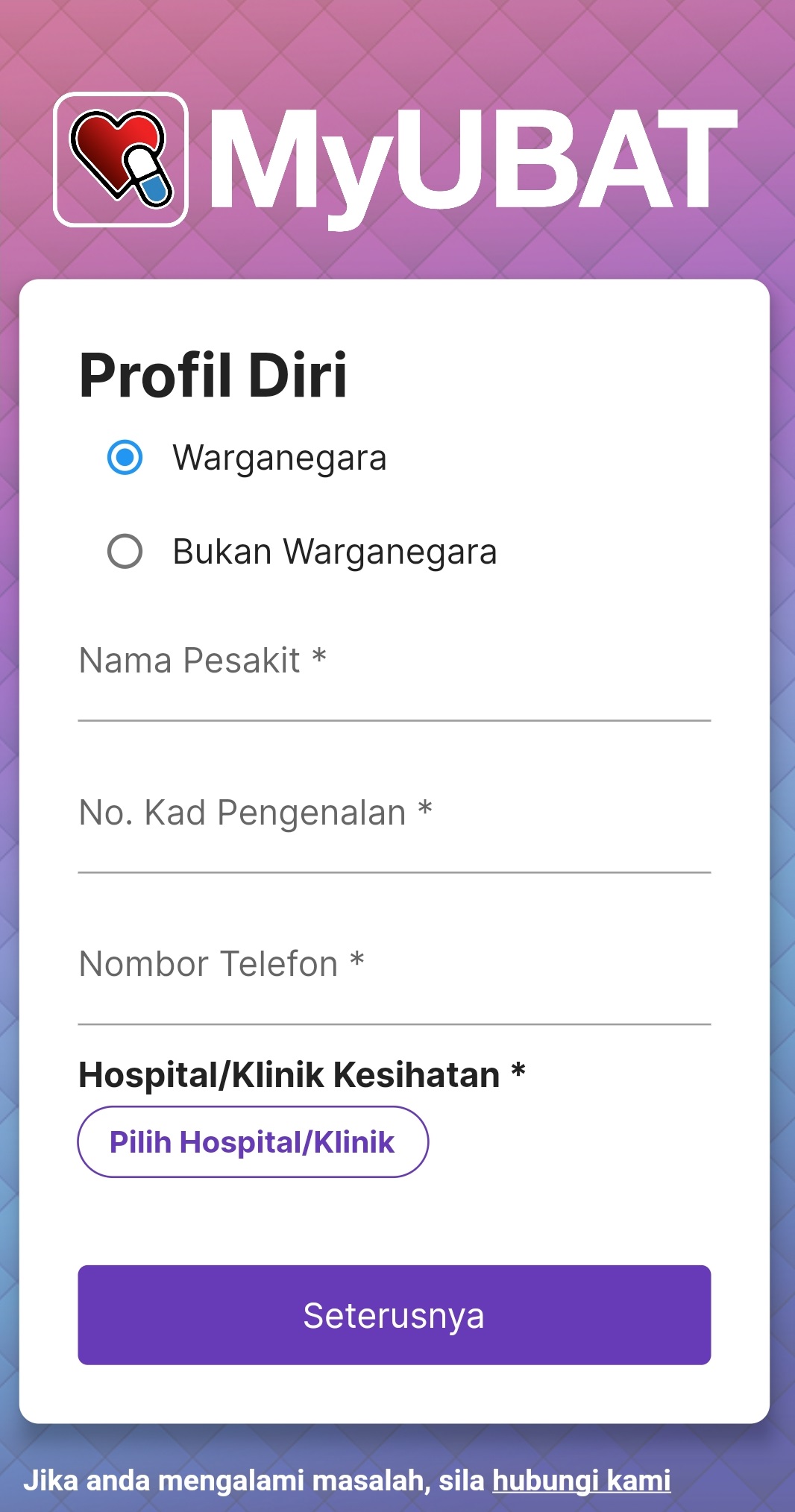
Task: Submit the form via Seterusnya
Action: click(394, 1315)
